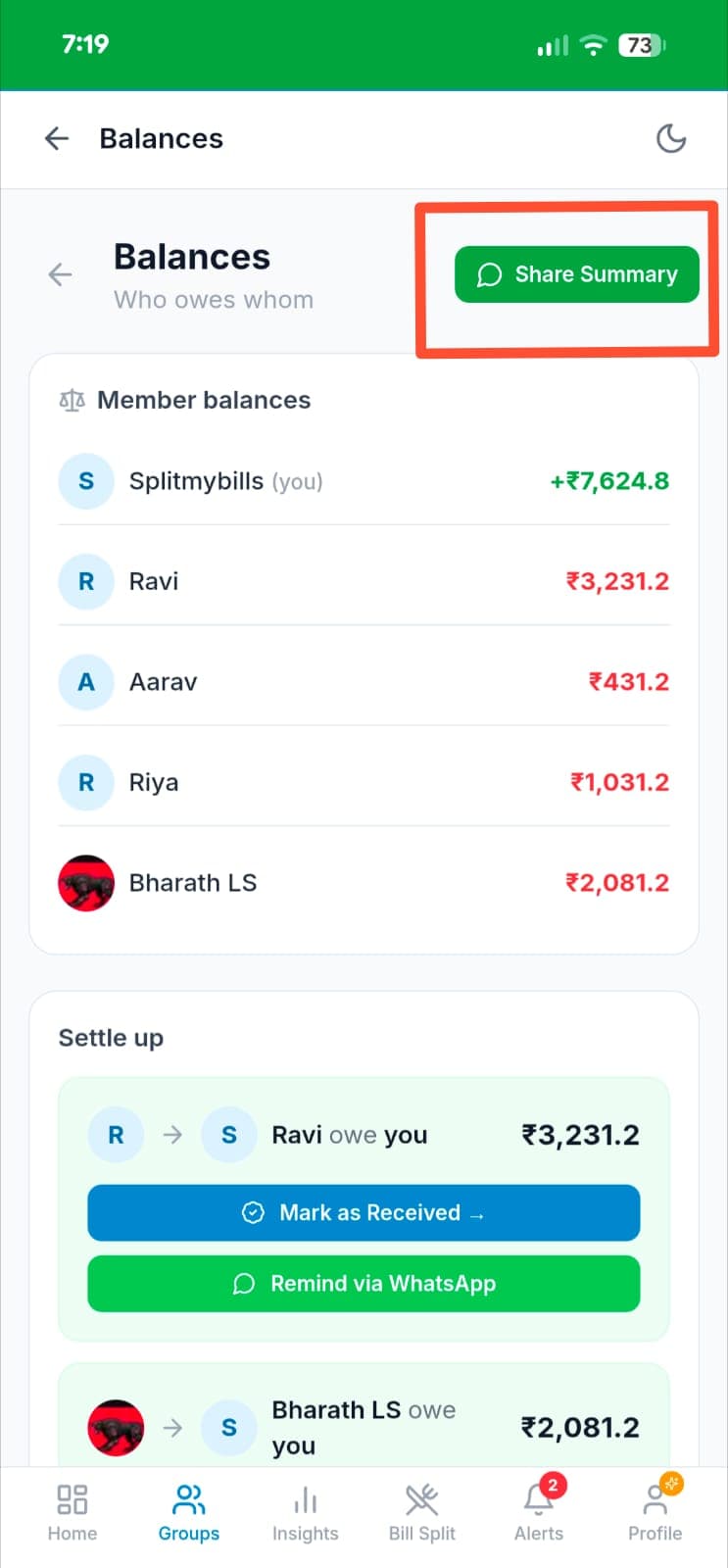Click the chat bubble inside Share Summary
Image resolution: width=728 pixels, height=1568 pixels.
[489, 275]
